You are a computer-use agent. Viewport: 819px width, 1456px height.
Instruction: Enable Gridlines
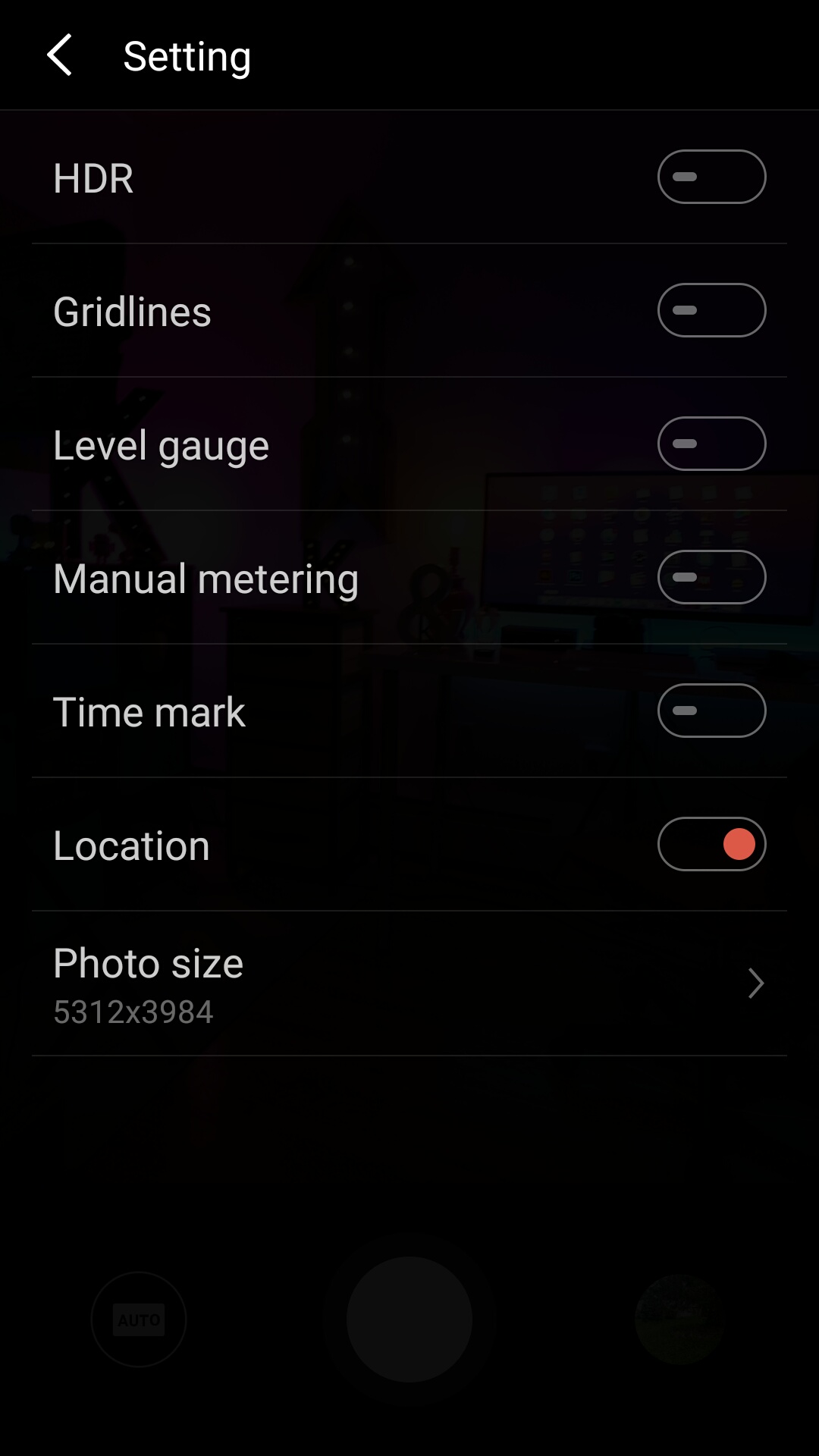pos(711,310)
